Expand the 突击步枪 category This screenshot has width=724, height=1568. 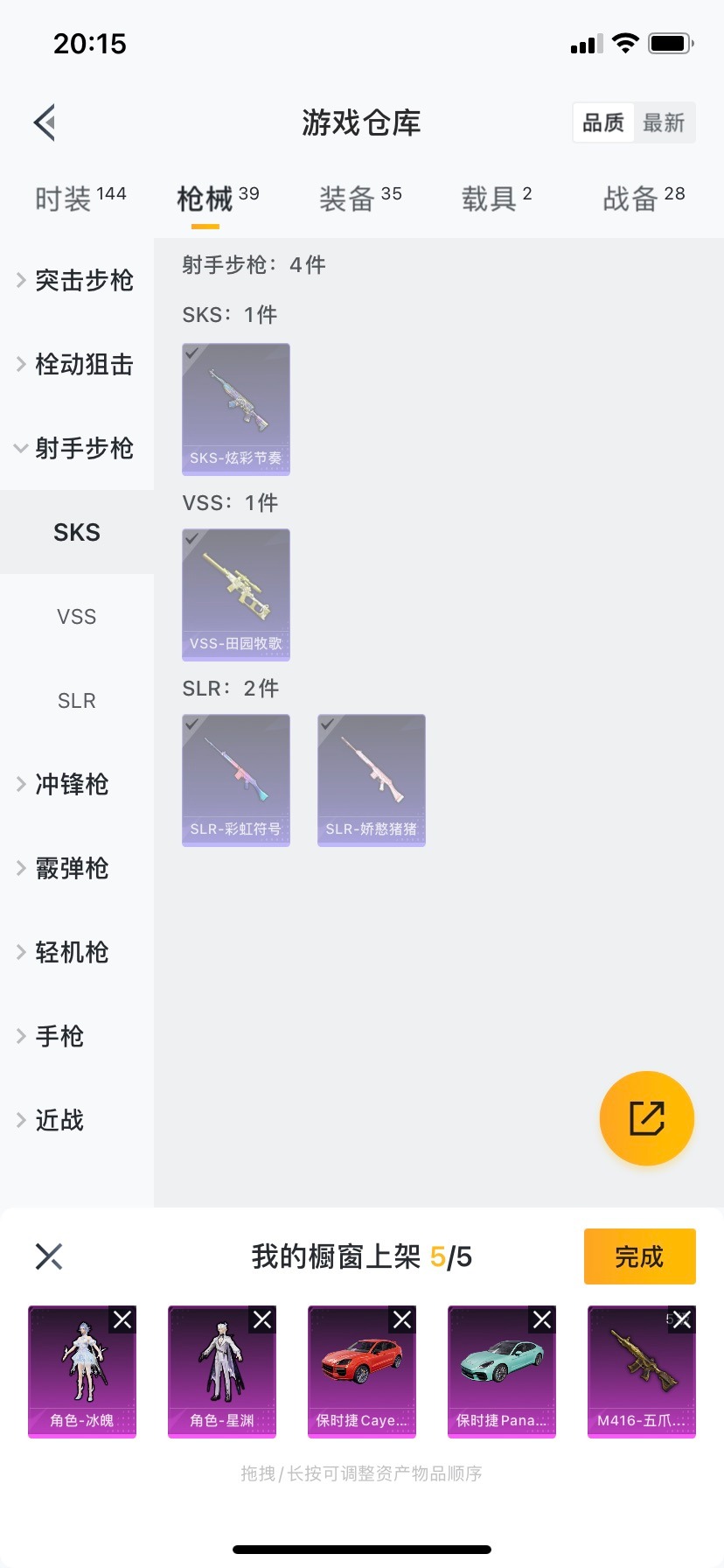[77, 280]
